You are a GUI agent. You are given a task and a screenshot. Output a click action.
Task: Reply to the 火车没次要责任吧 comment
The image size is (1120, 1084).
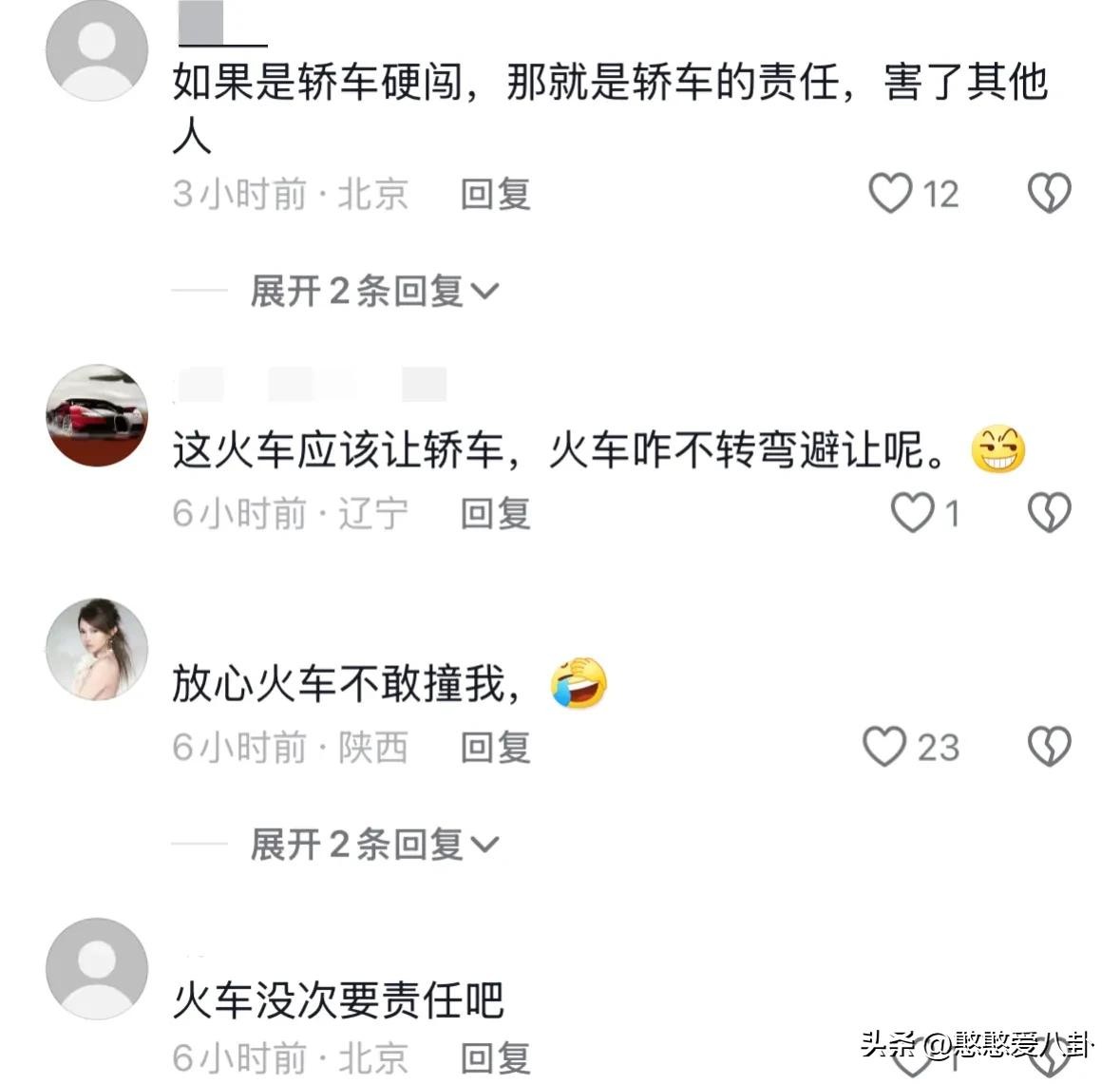pyautogui.click(x=495, y=1057)
